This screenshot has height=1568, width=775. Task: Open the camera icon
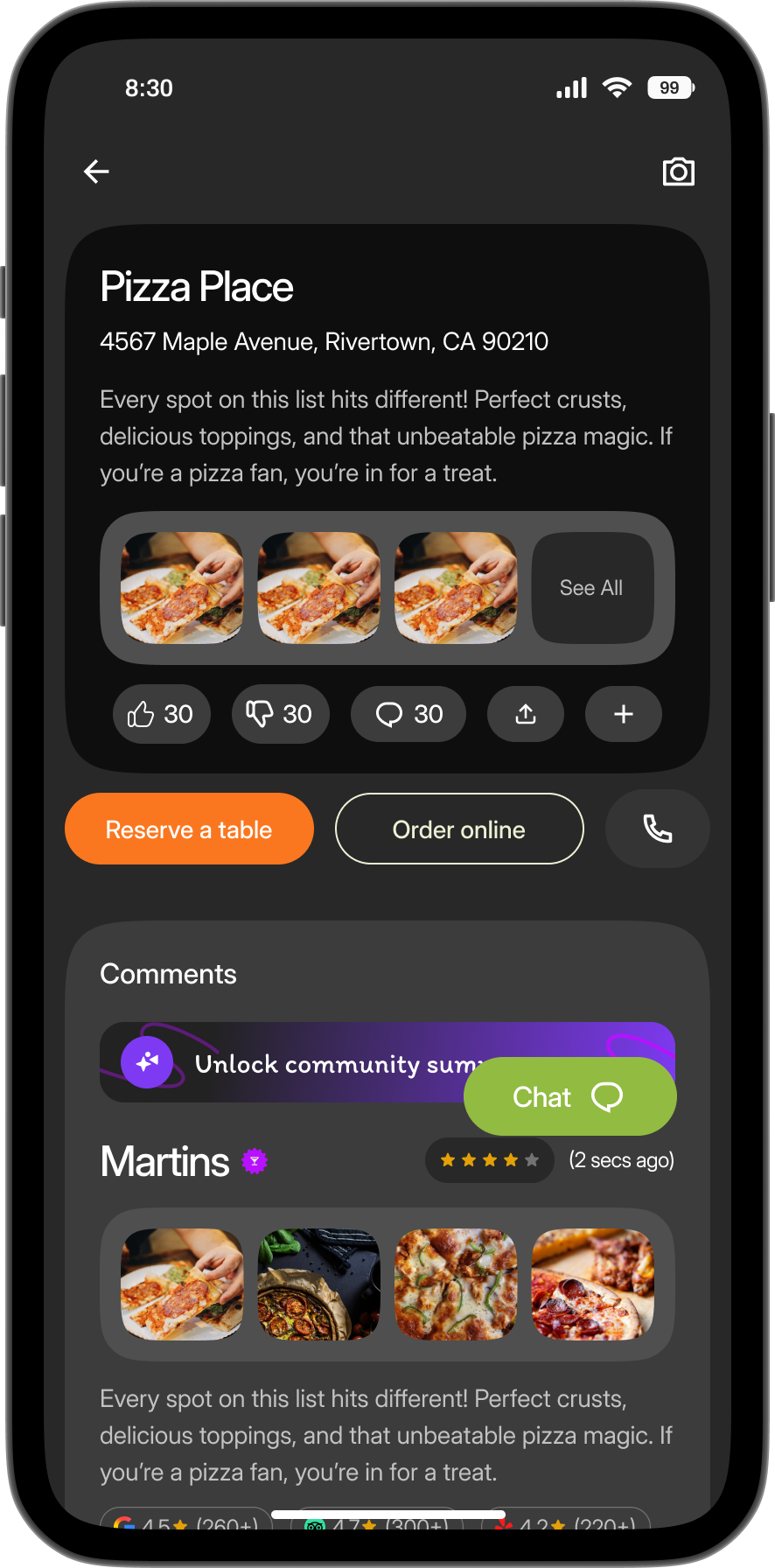click(x=678, y=171)
